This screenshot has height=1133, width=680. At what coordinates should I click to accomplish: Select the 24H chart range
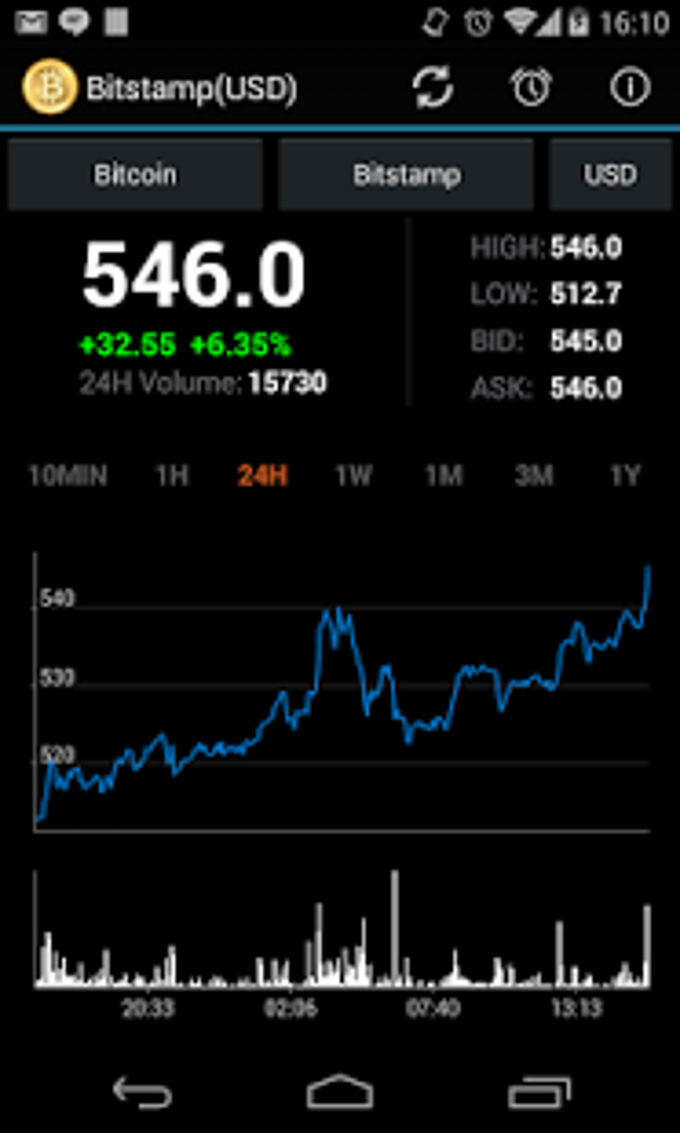click(262, 476)
